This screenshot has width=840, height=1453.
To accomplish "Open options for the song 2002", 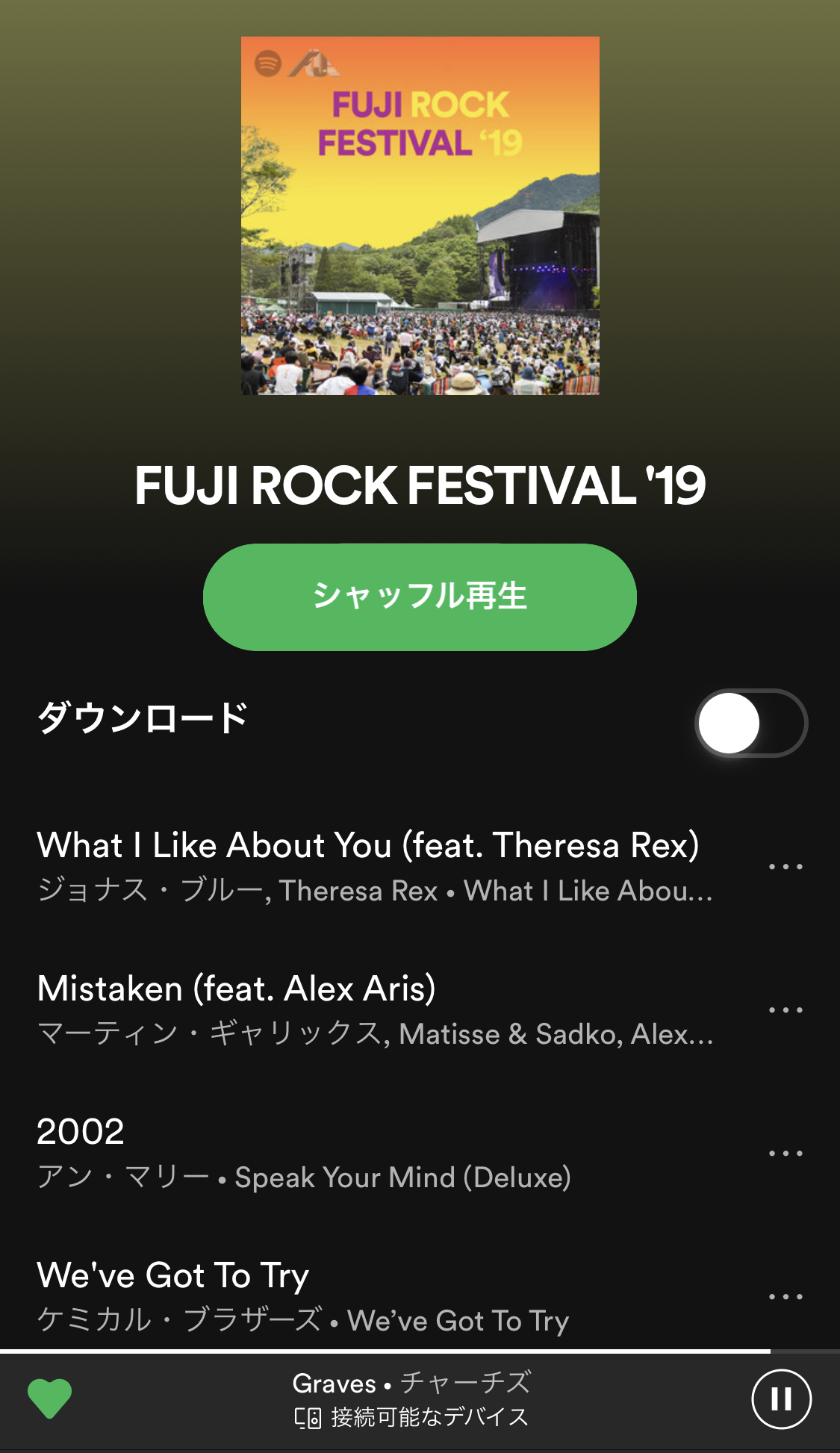I will coord(785,1154).
